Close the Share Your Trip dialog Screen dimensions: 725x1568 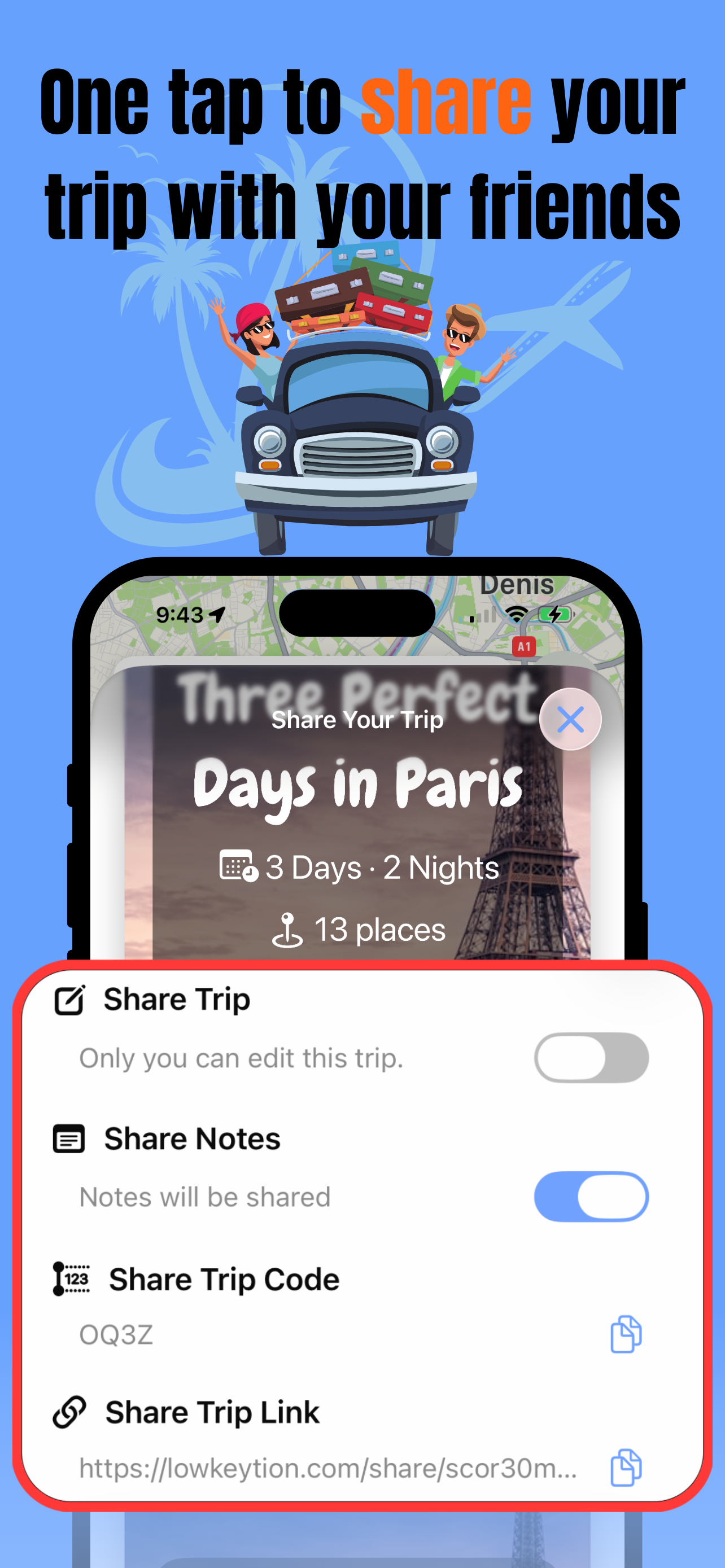(571, 719)
